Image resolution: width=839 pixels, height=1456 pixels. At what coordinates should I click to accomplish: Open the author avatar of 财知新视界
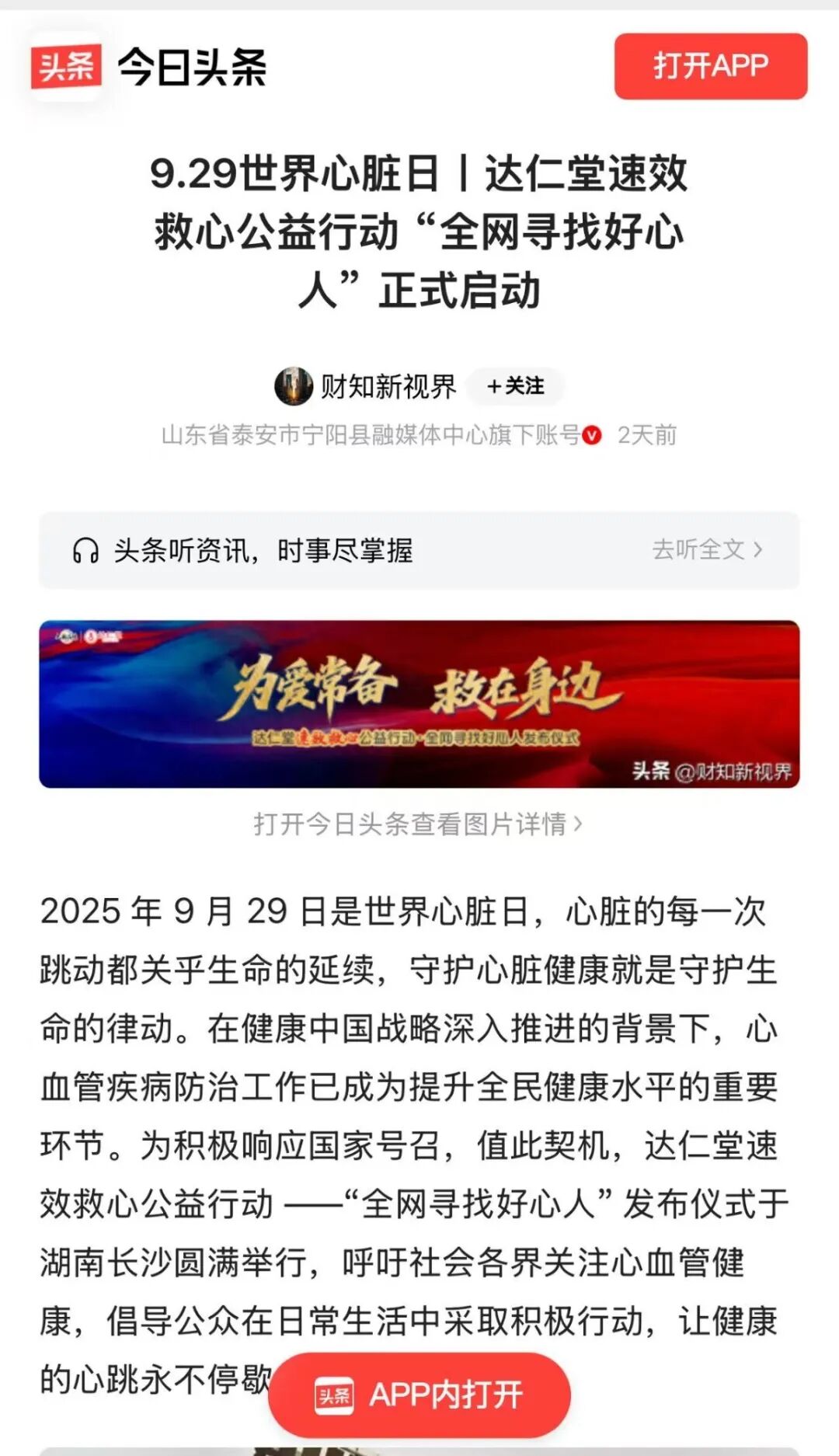pyautogui.click(x=293, y=386)
